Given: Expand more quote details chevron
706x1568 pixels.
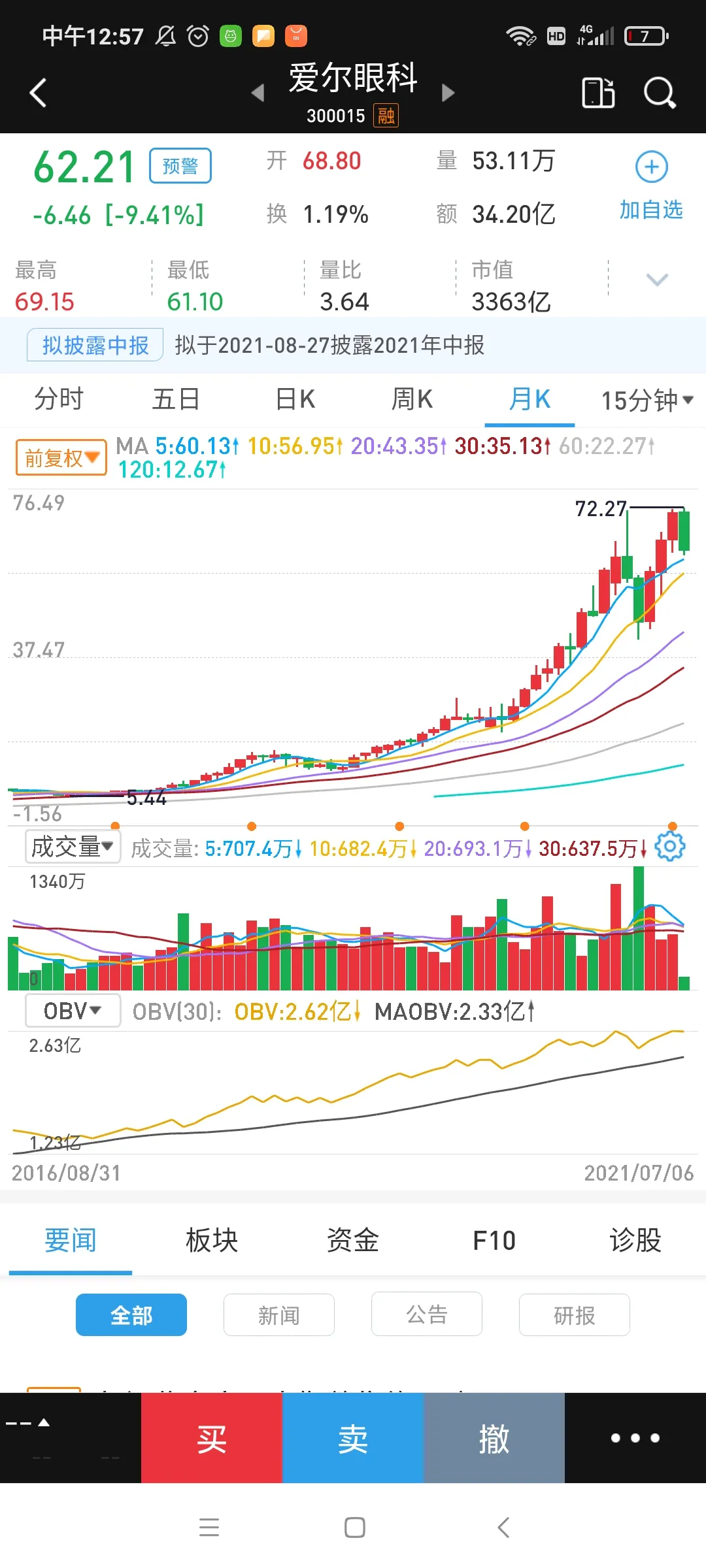Looking at the screenshot, I should (x=656, y=280).
